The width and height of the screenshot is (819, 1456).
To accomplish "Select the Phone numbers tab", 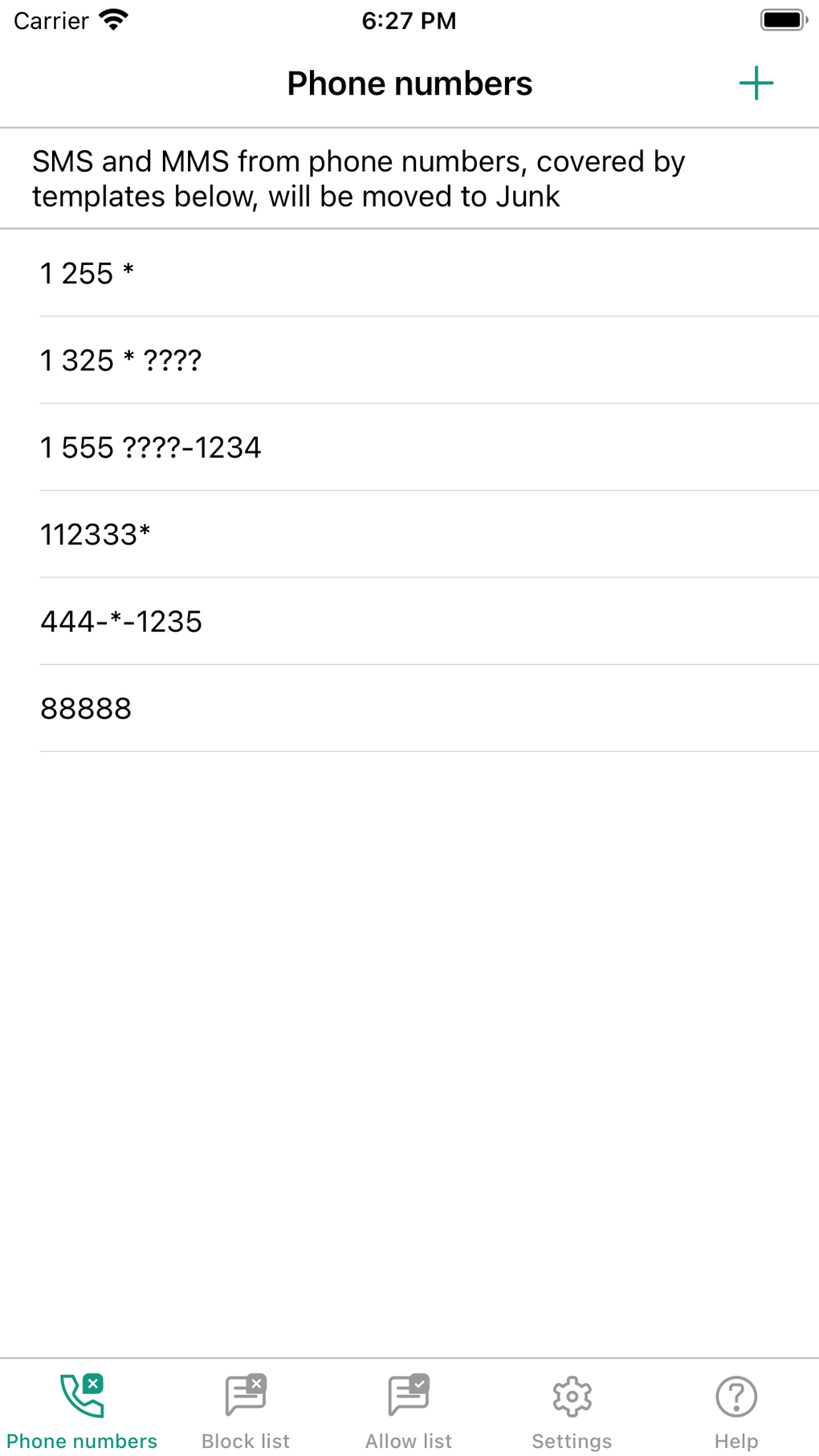I will pyautogui.click(x=82, y=1410).
